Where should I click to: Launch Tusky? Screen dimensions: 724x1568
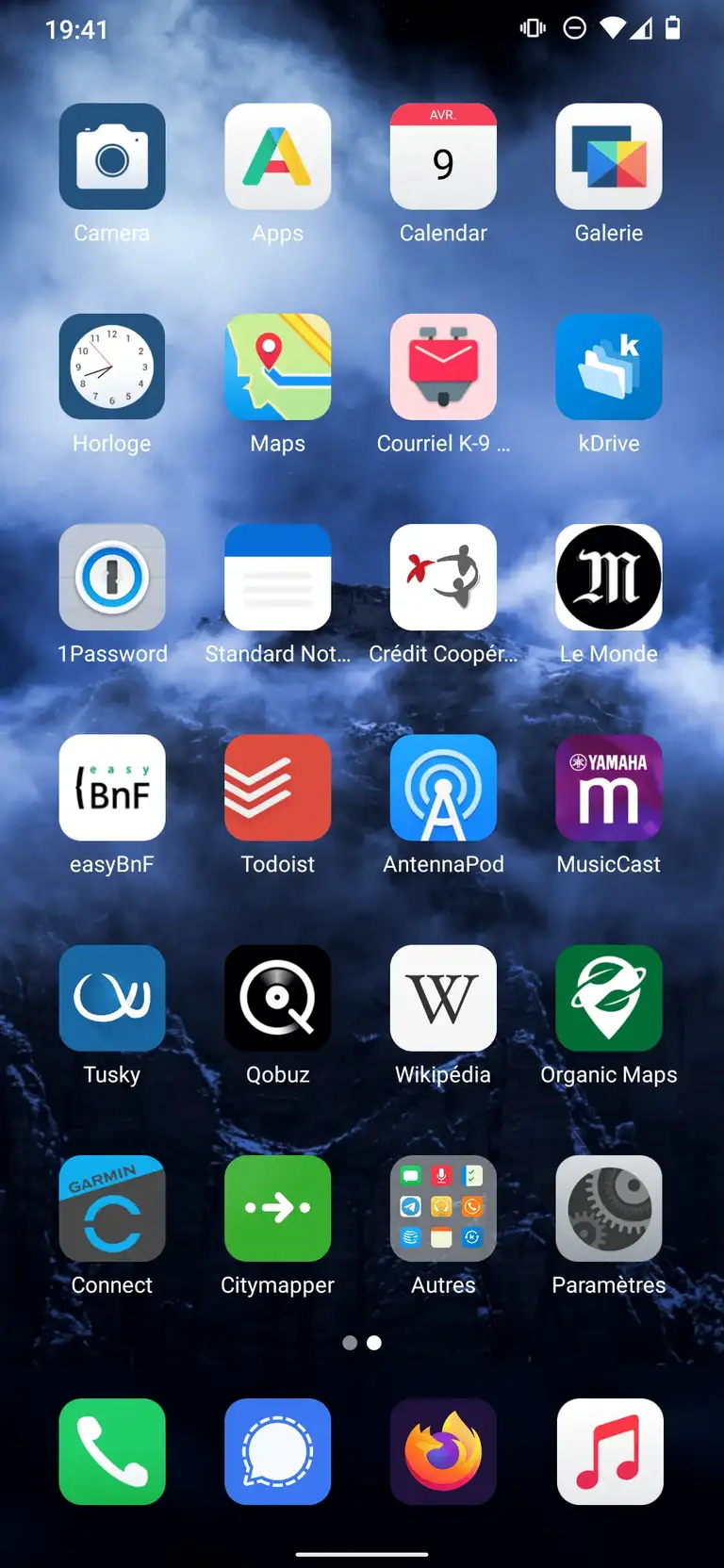[x=112, y=998]
